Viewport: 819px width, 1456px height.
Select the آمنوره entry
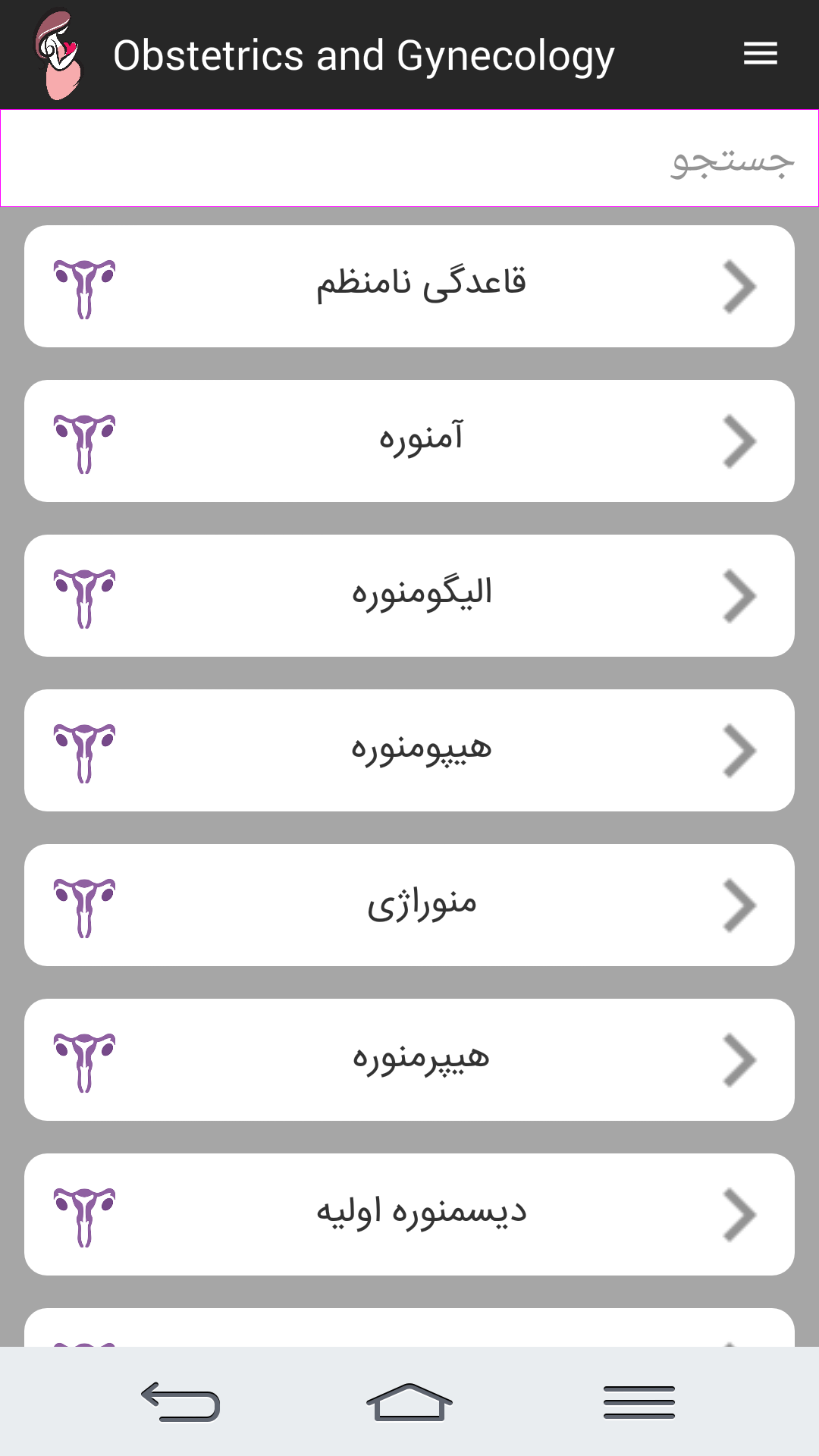409,441
